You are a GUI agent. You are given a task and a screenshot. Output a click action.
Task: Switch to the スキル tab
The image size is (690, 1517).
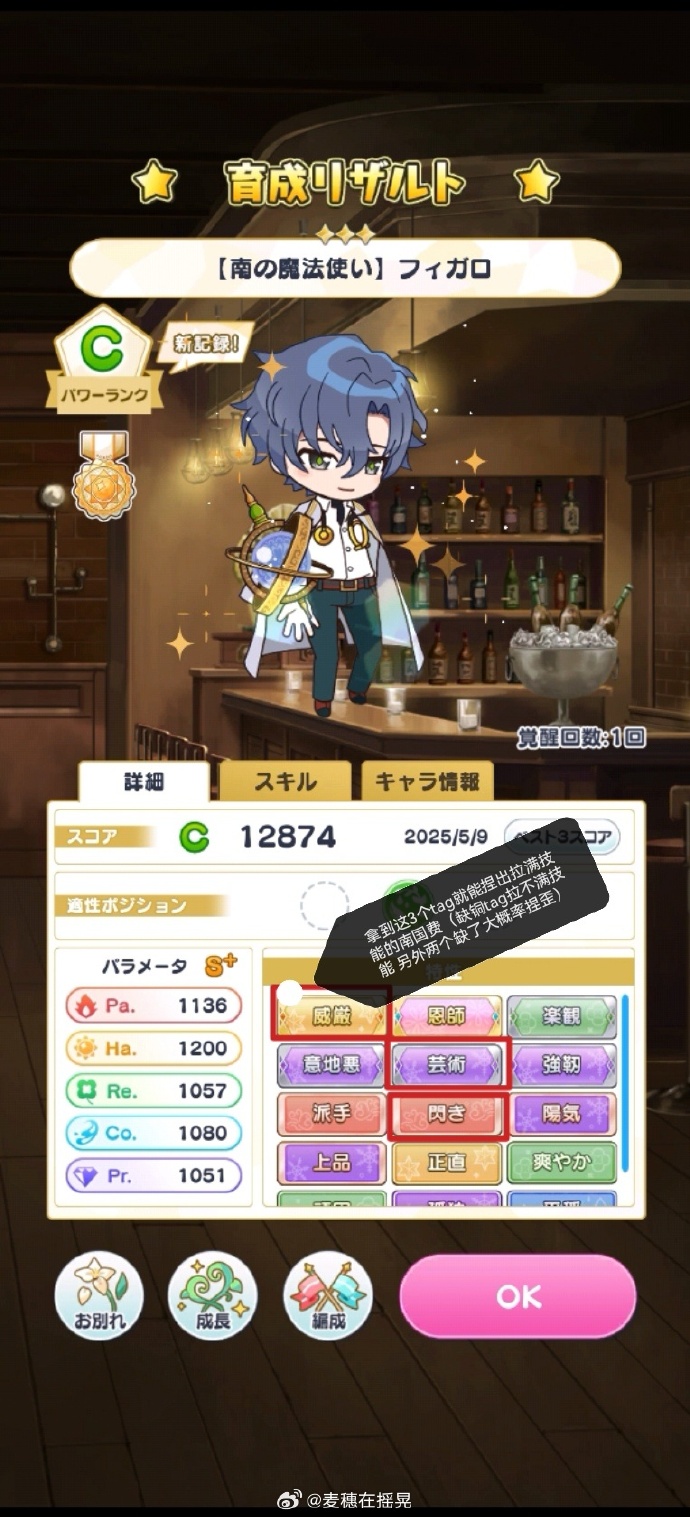tap(285, 781)
